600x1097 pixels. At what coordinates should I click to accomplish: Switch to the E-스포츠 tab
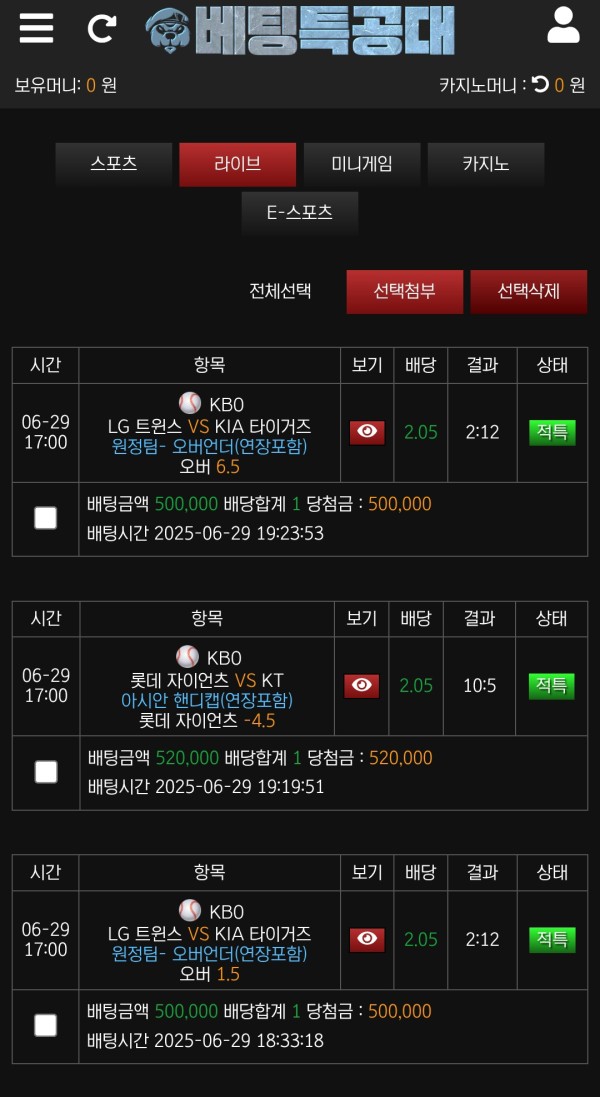coord(299,212)
